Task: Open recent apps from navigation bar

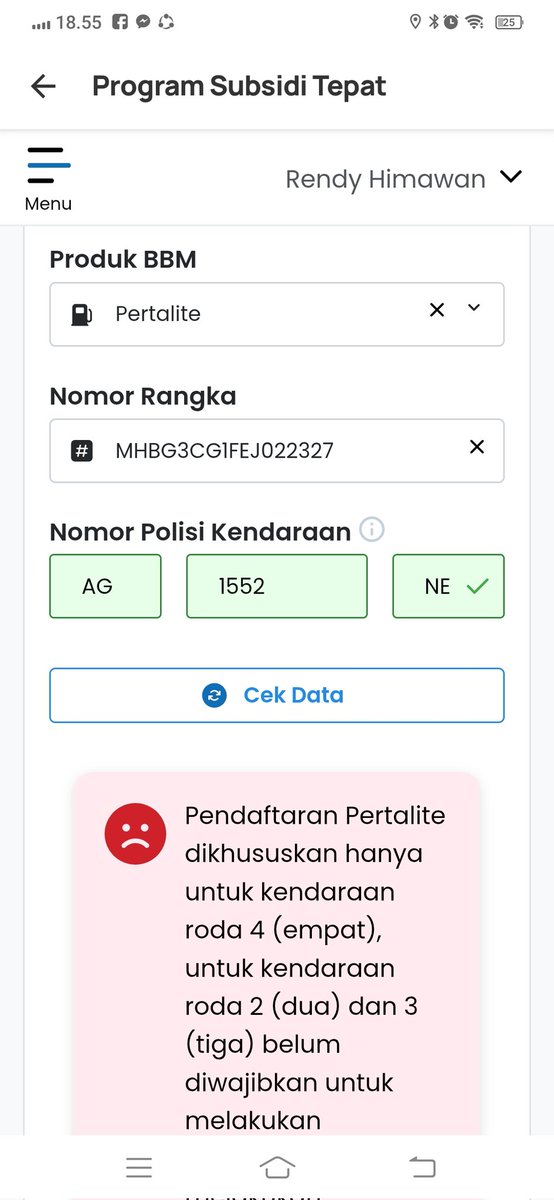Action: [139, 1167]
